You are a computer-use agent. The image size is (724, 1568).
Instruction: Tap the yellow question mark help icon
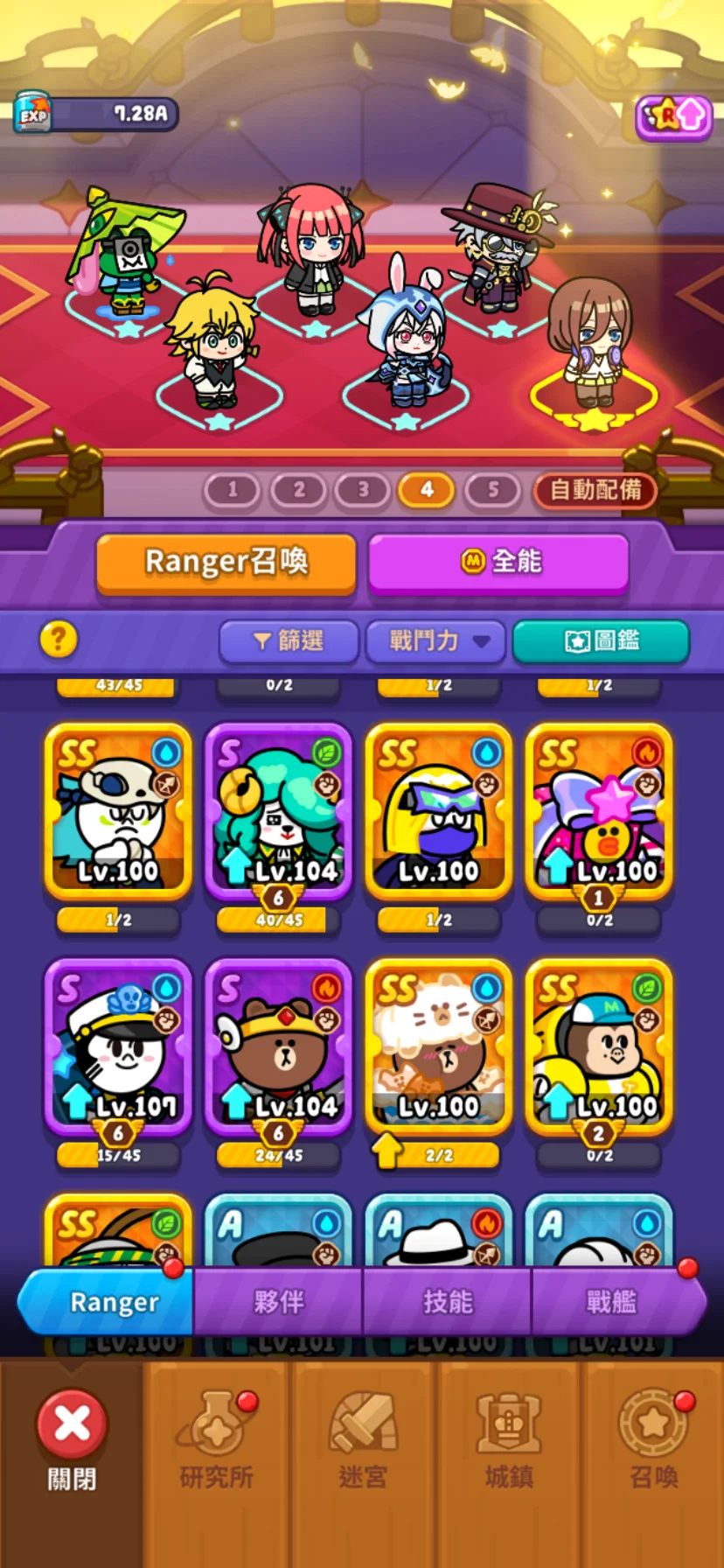(x=59, y=640)
